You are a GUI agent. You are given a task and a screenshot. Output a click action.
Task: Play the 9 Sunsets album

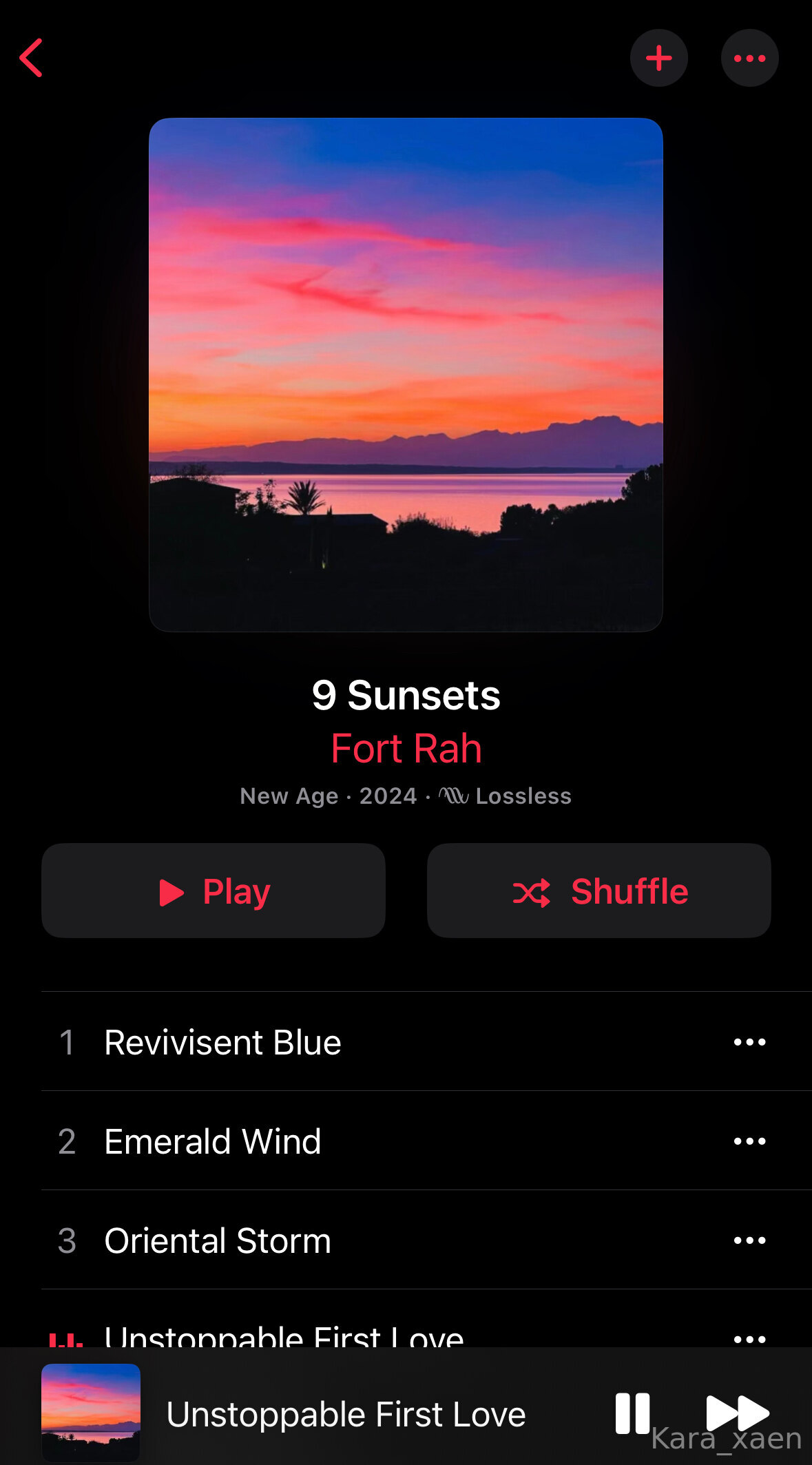(x=214, y=891)
